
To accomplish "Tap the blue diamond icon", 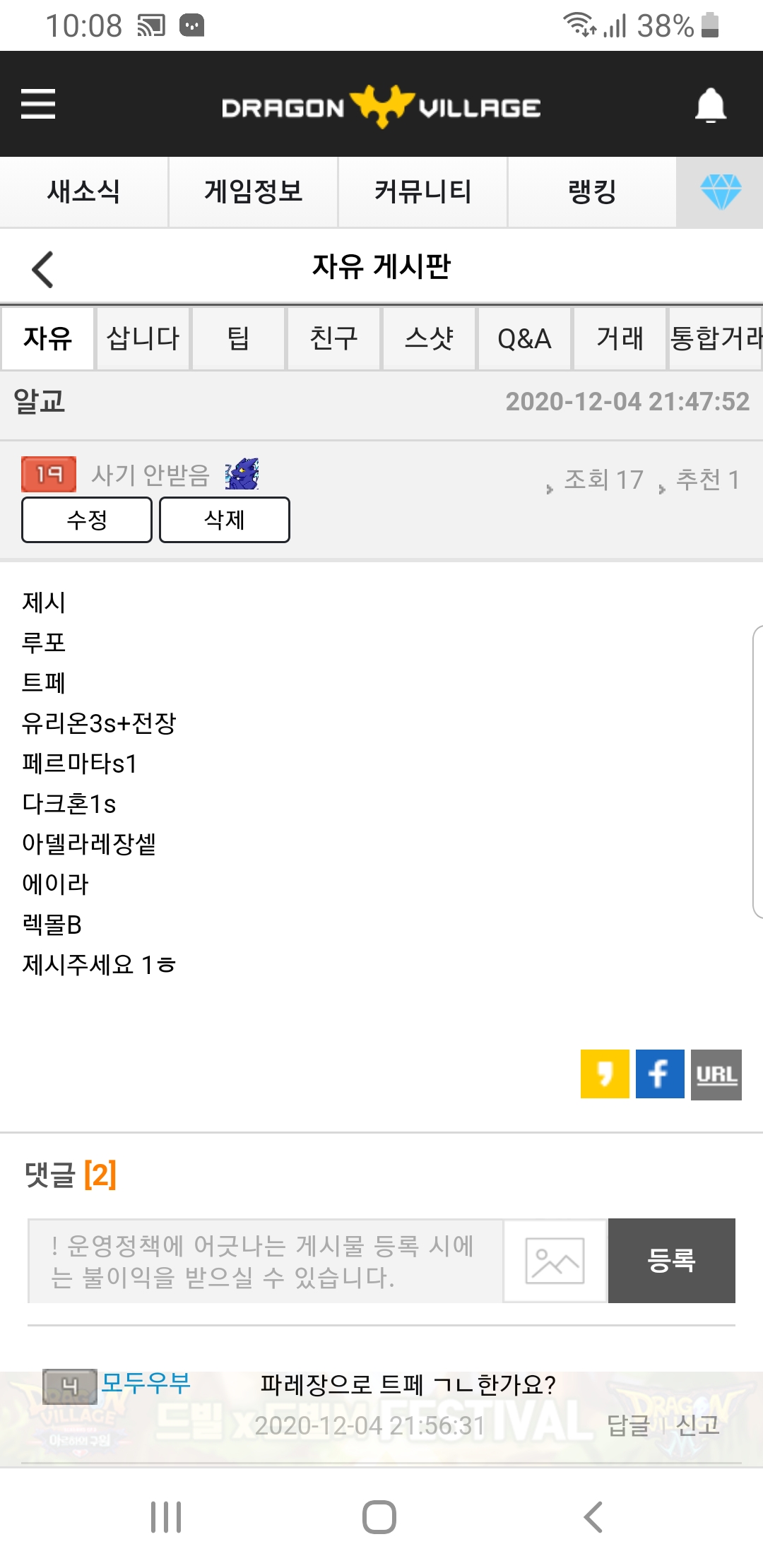I will (720, 191).
